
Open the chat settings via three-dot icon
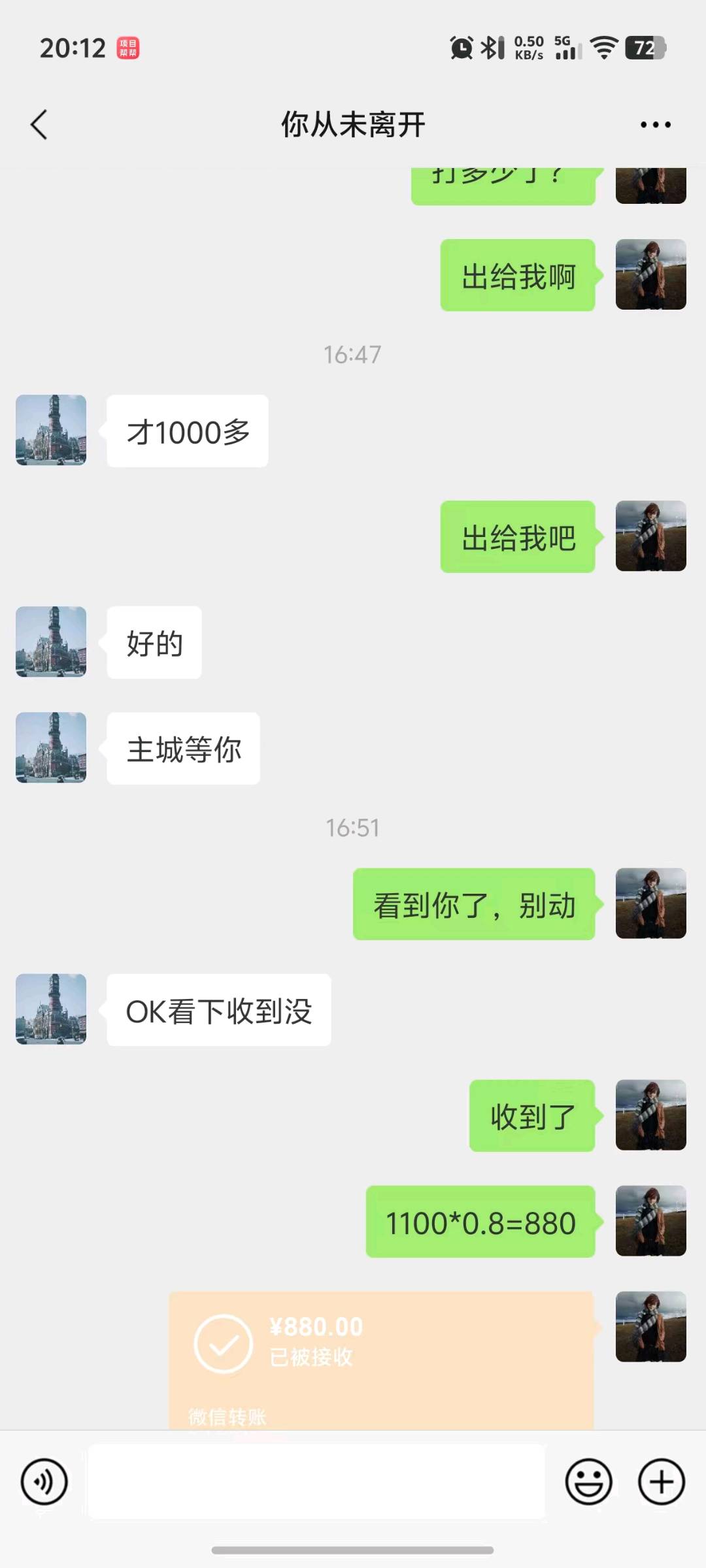(x=654, y=124)
